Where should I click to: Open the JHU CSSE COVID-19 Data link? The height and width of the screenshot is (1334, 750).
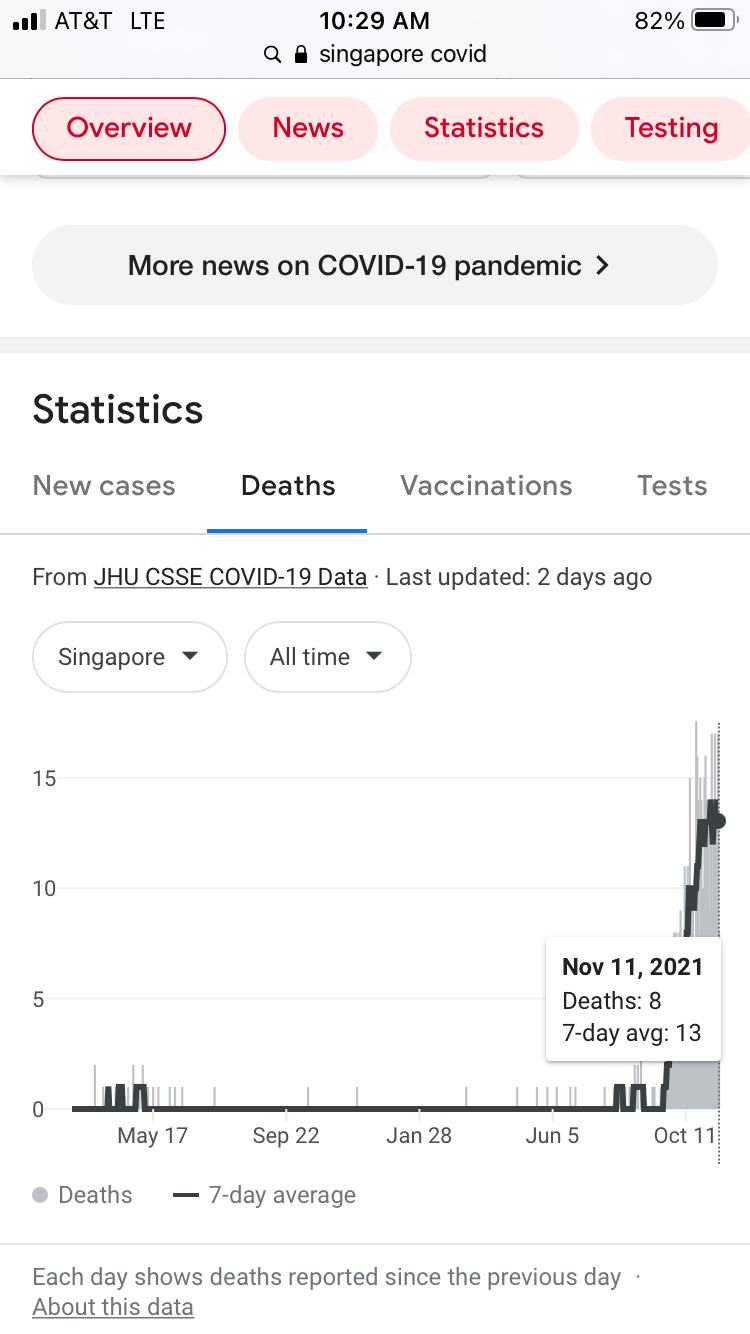coord(230,577)
